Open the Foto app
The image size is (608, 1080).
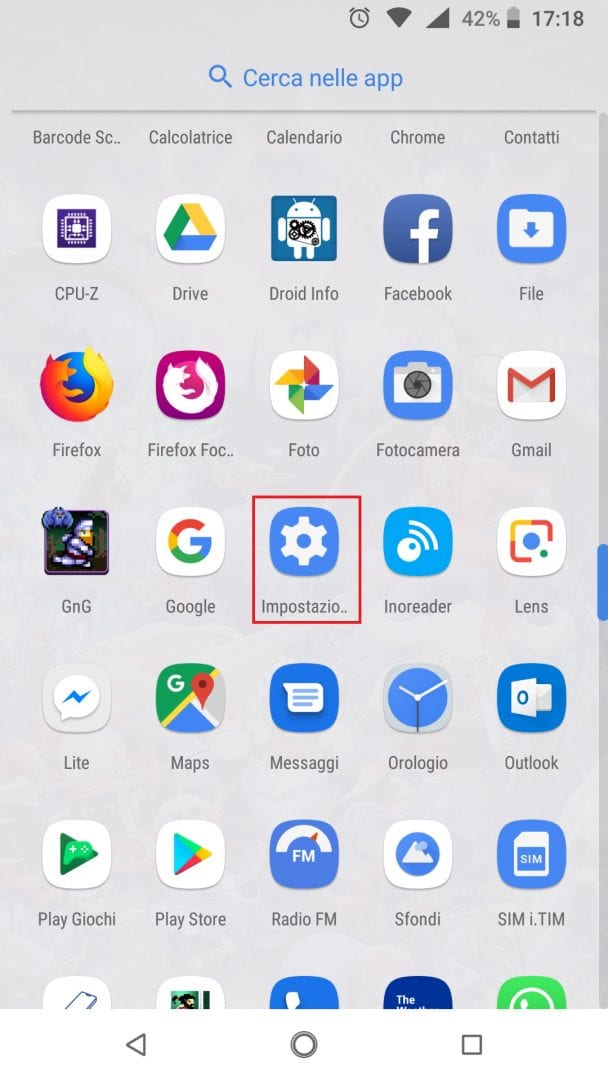pos(304,386)
